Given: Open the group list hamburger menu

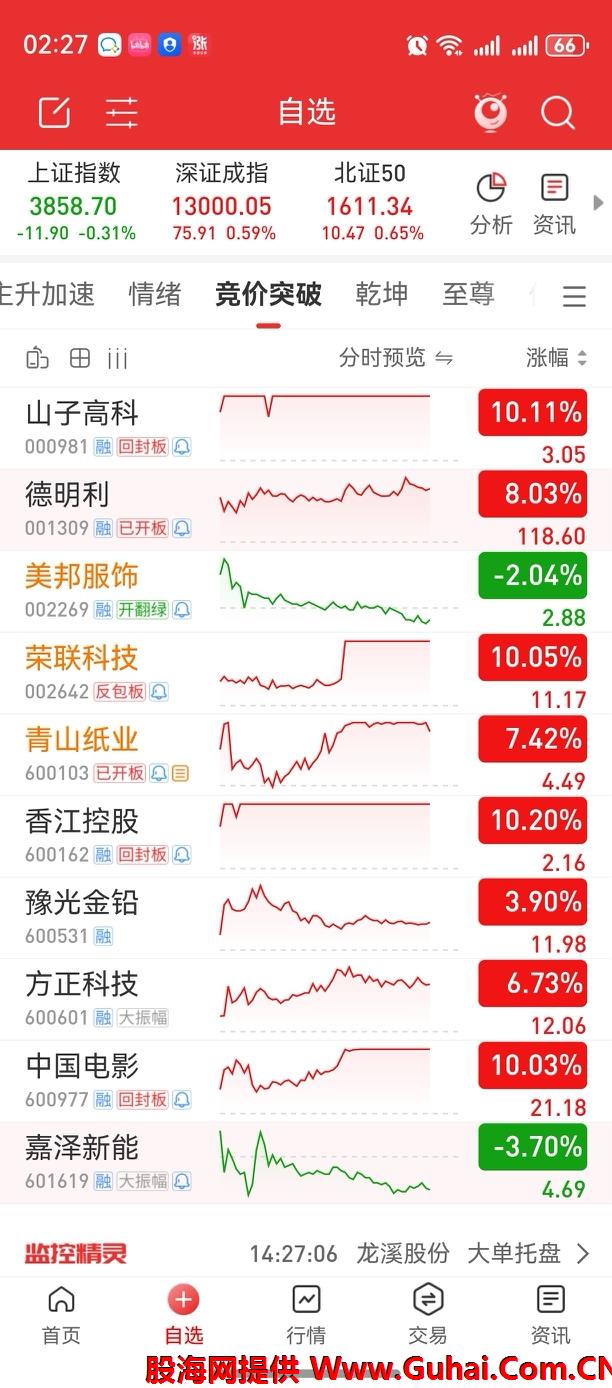Looking at the screenshot, I should (574, 296).
